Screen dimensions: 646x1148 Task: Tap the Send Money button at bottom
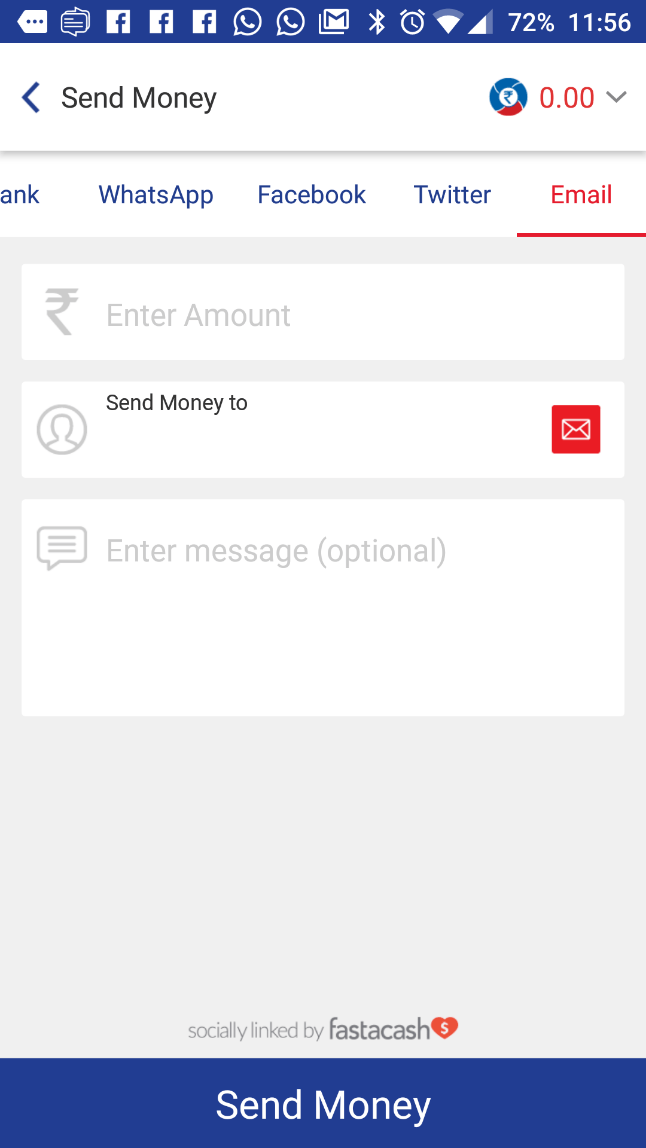tap(323, 1103)
